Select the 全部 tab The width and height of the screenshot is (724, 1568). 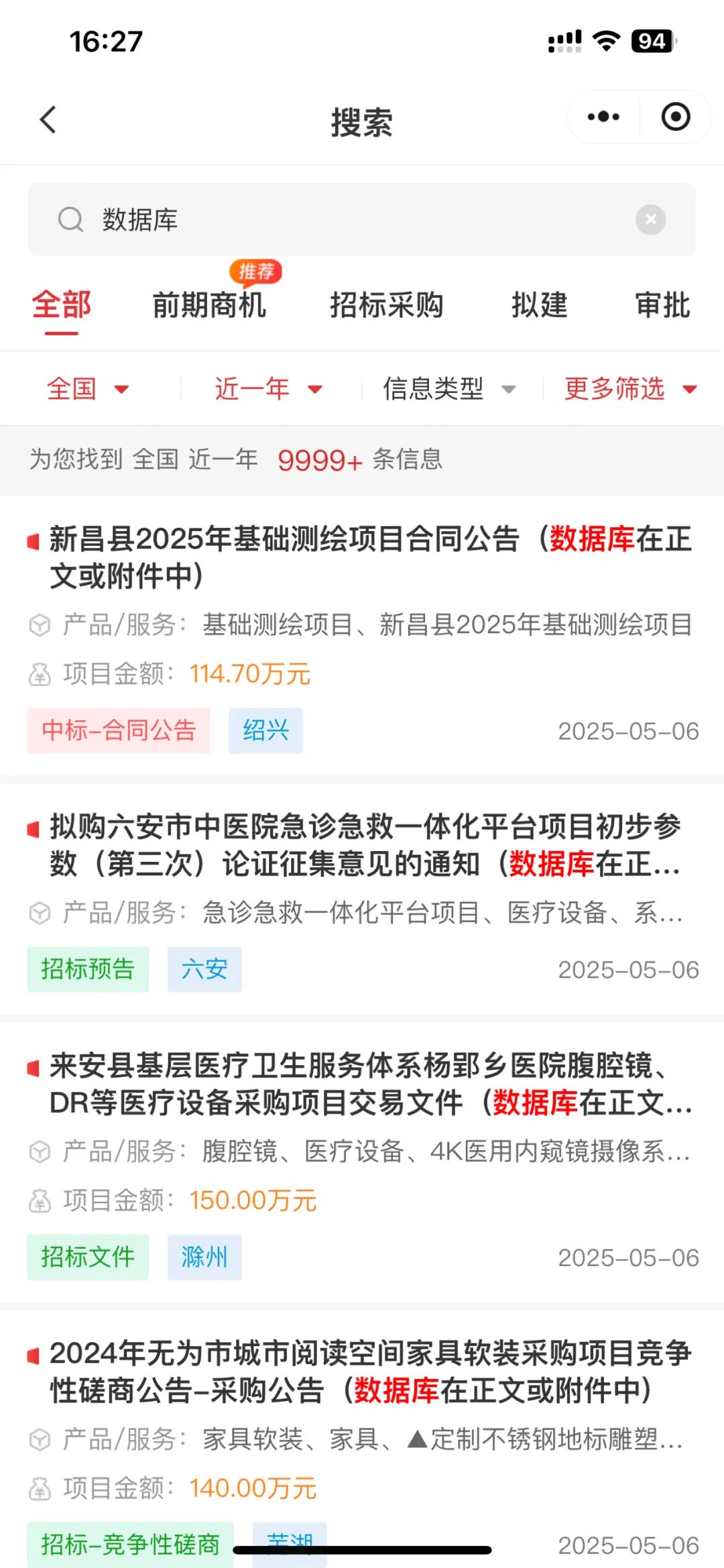point(62,305)
